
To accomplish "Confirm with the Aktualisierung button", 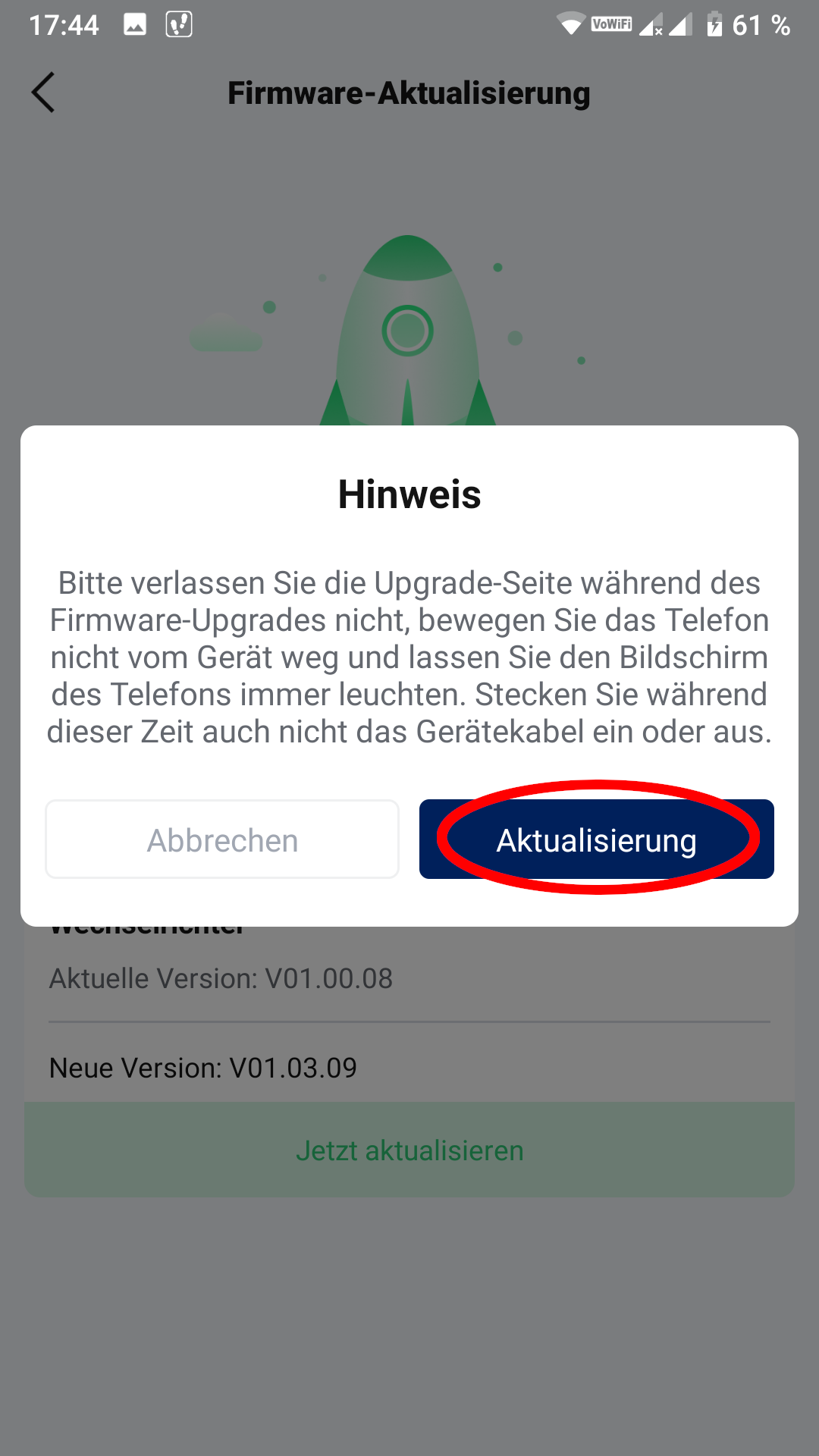I will [596, 839].
